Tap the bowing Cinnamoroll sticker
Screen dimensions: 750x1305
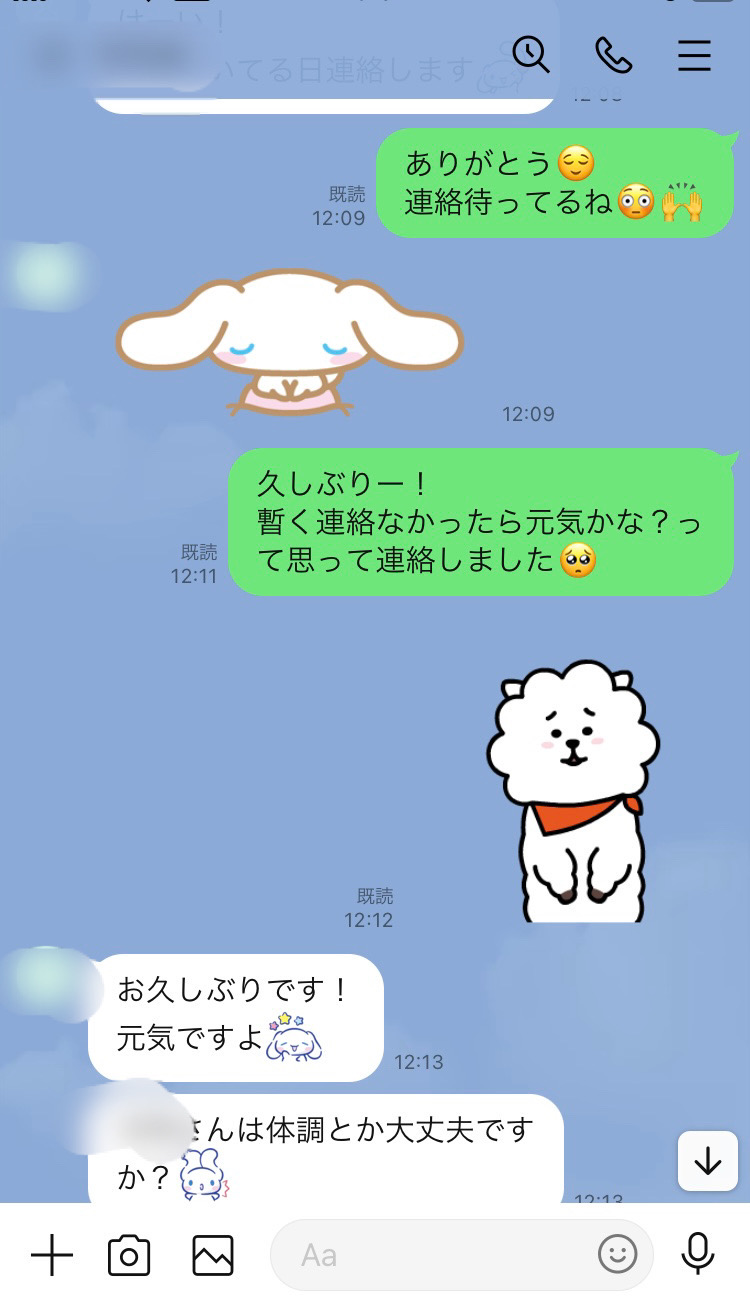click(x=289, y=342)
